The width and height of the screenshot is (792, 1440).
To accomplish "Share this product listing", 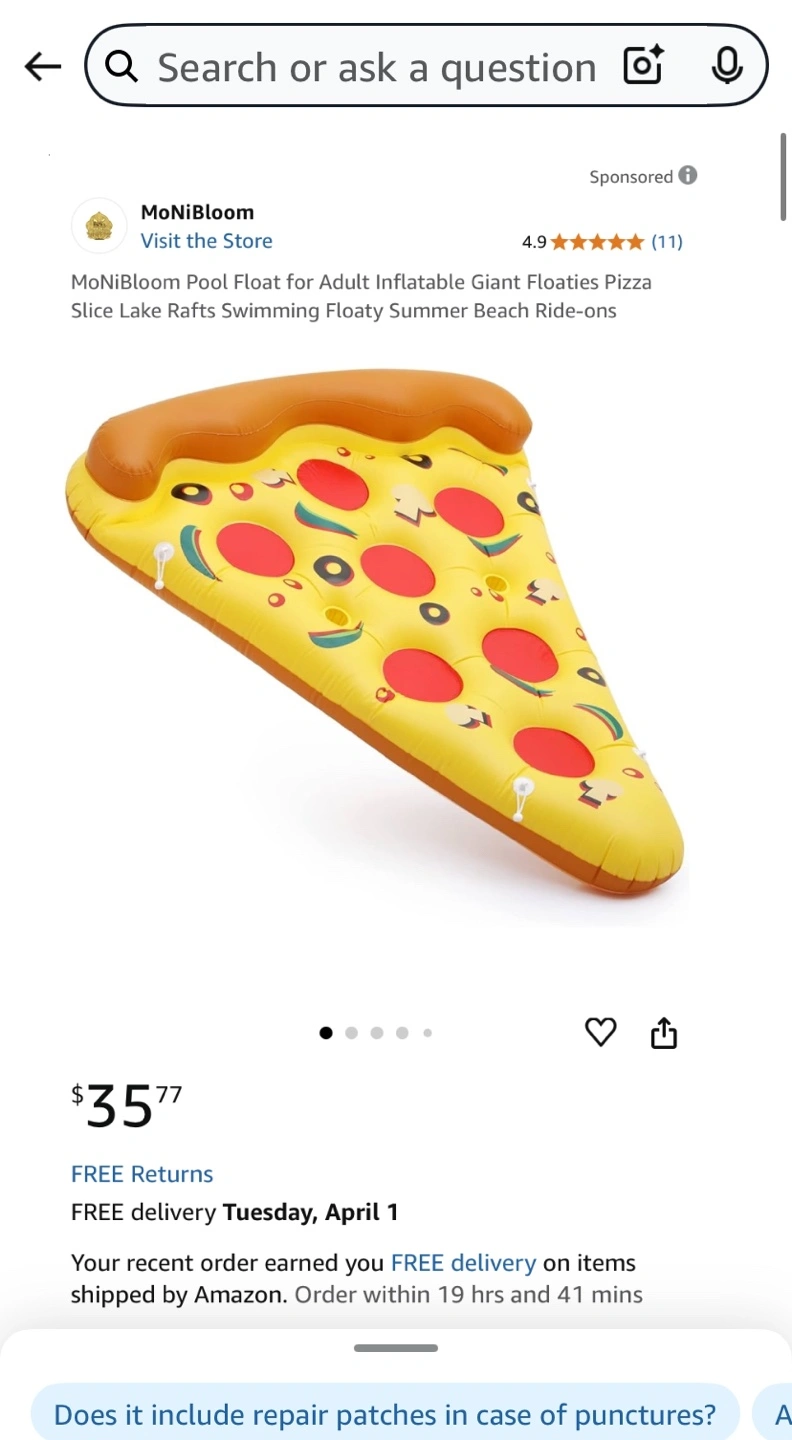I will 664,1032.
